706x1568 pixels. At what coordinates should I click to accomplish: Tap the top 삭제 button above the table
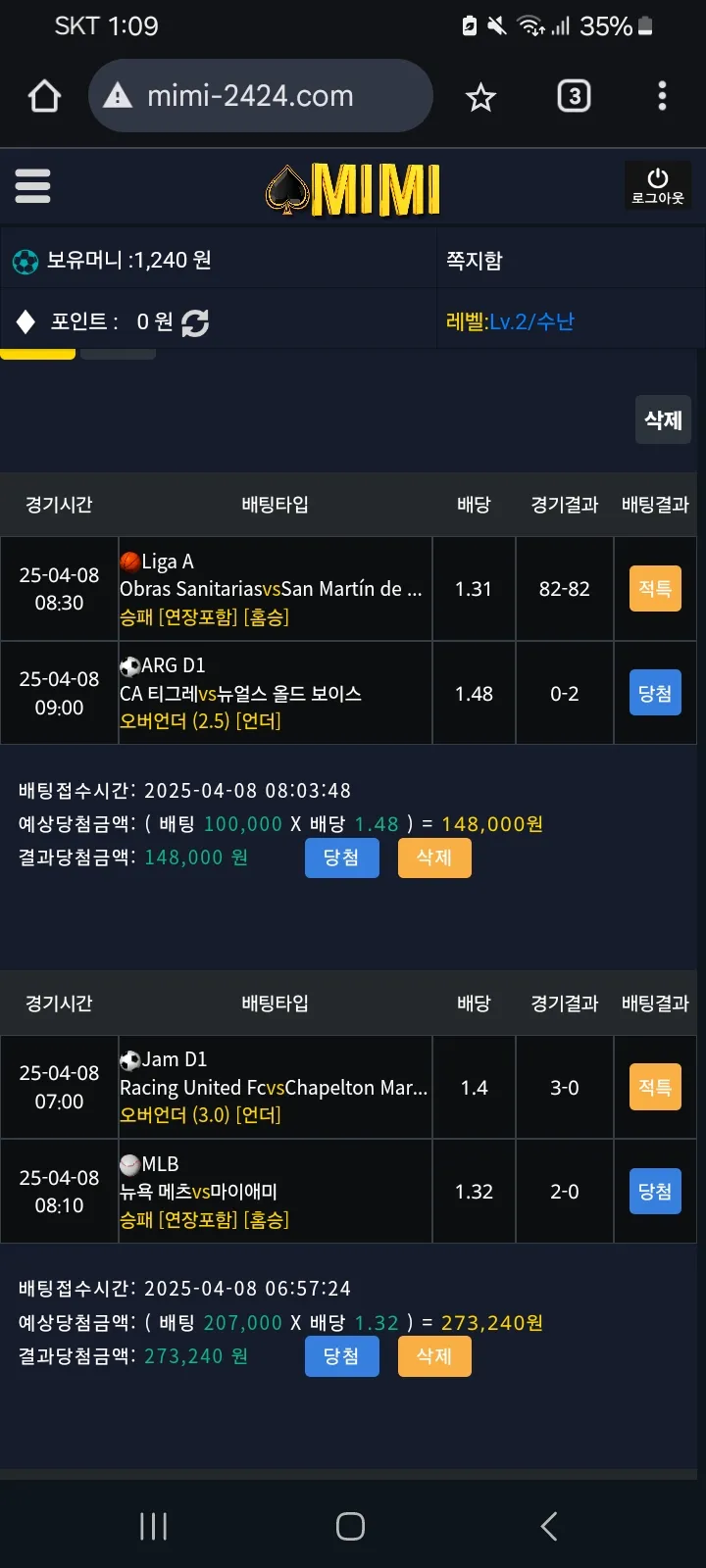pyautogui.click(x=663, y=420)
